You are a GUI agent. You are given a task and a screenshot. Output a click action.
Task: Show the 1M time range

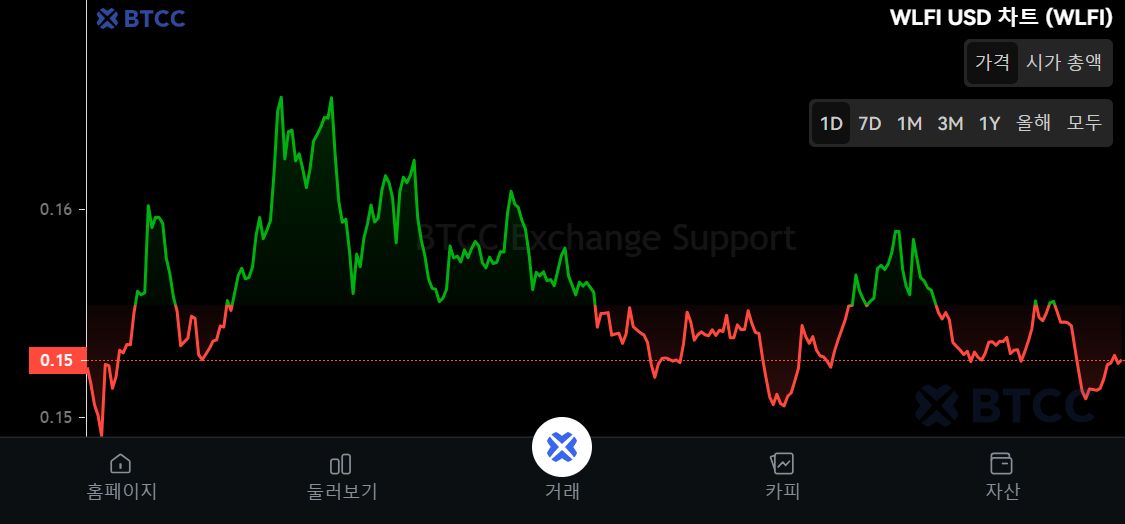909,124
